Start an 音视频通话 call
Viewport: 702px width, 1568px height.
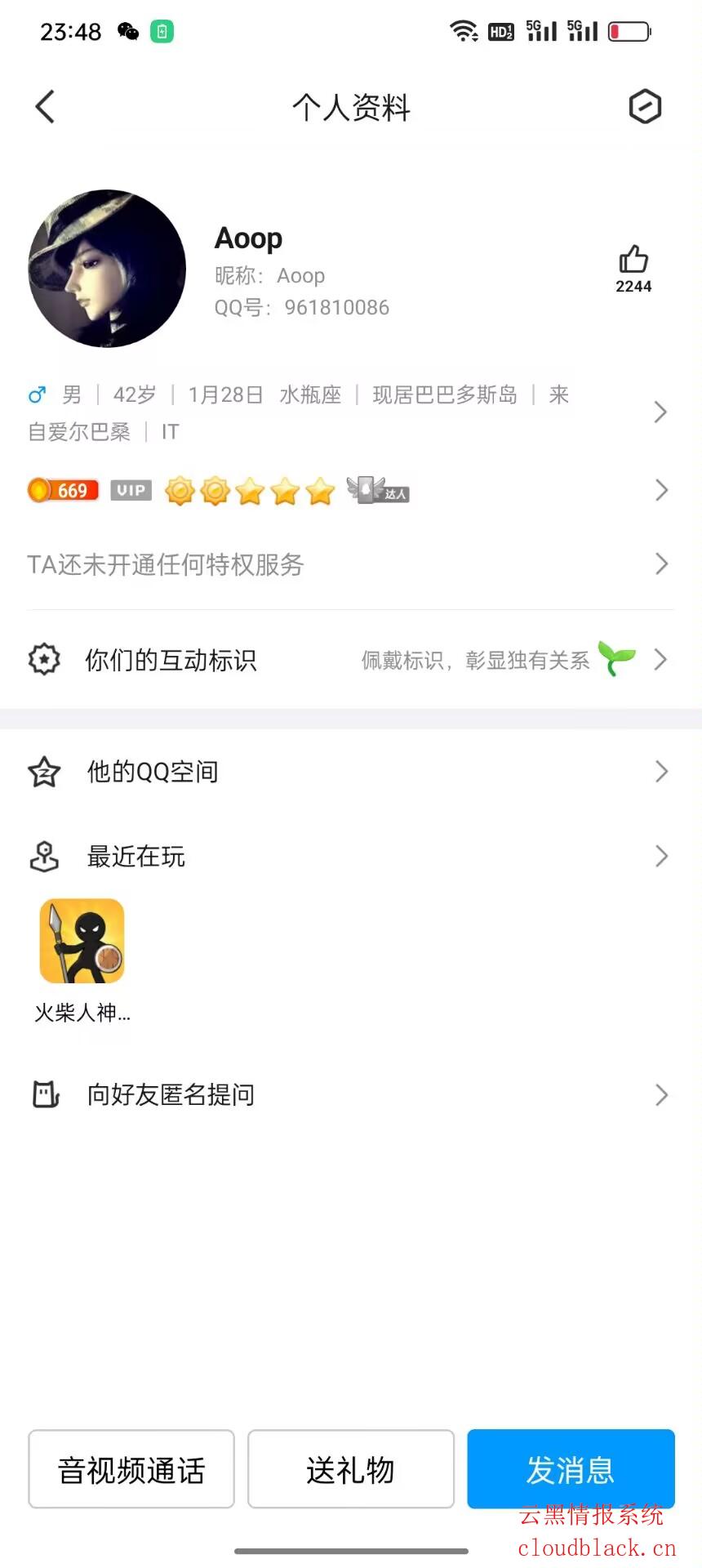(131, 1469)
